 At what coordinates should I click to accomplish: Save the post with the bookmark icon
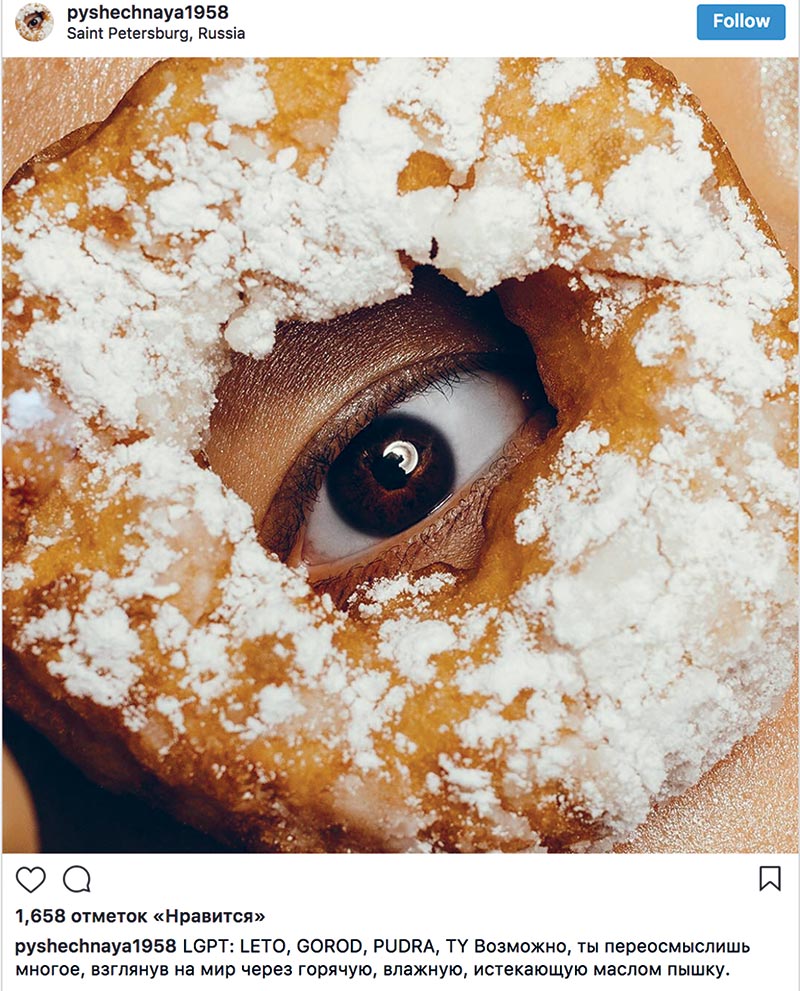[x=769, y=879]
